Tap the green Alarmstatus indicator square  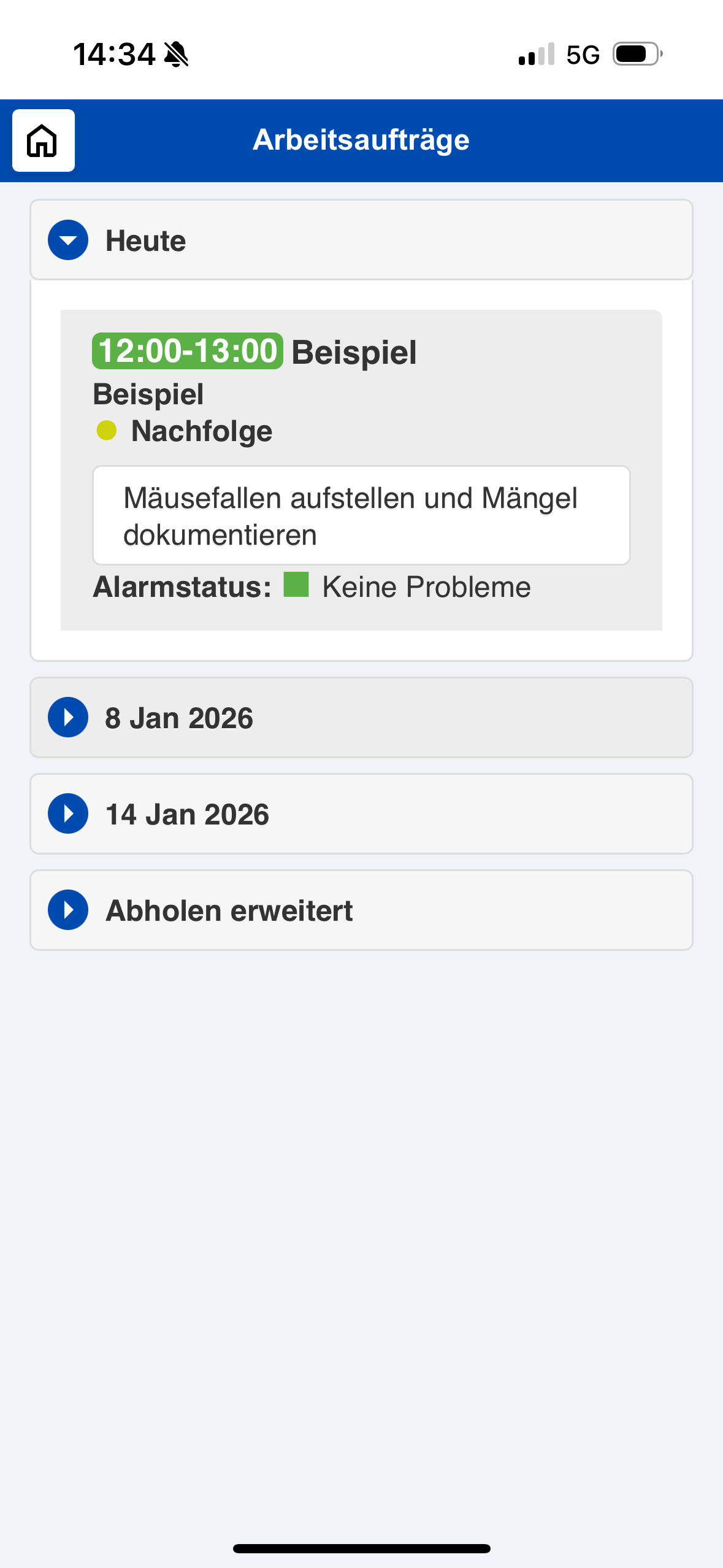(x=295, y=586)
